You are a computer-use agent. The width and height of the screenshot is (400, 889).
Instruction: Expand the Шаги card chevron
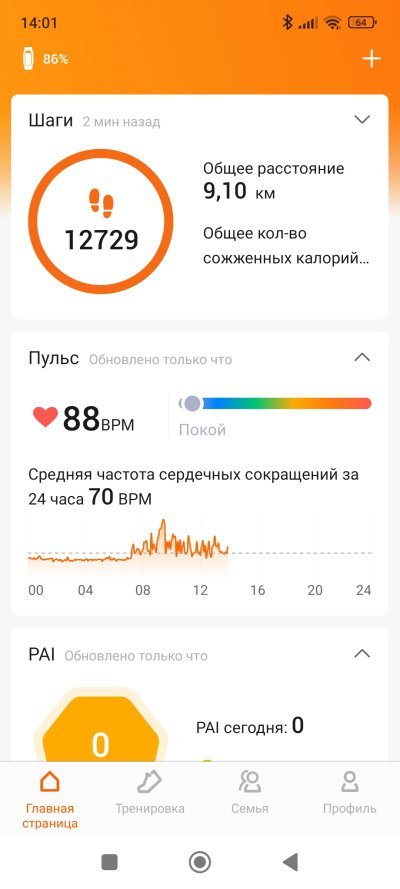(x=361, y=120)
